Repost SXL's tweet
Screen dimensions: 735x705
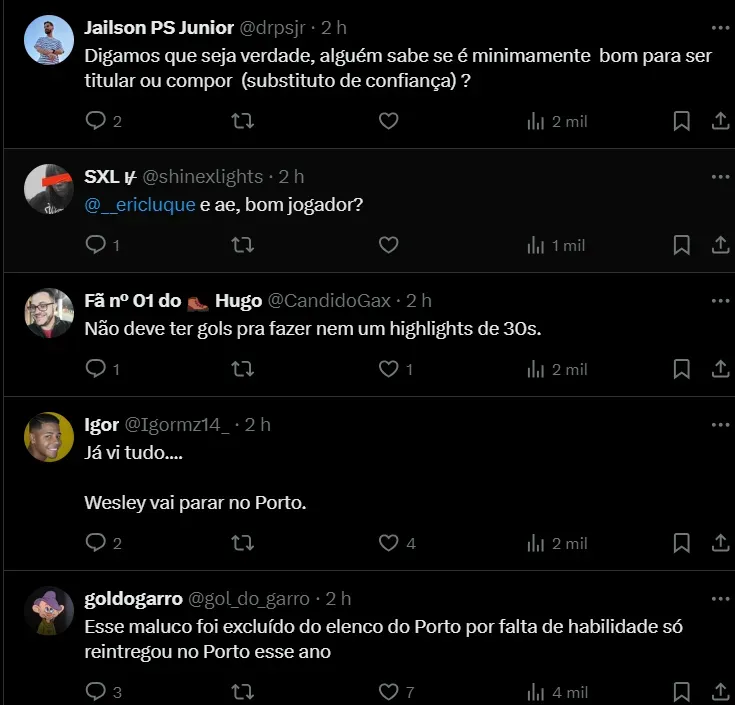pyautogui.click(x=242, y=245)
